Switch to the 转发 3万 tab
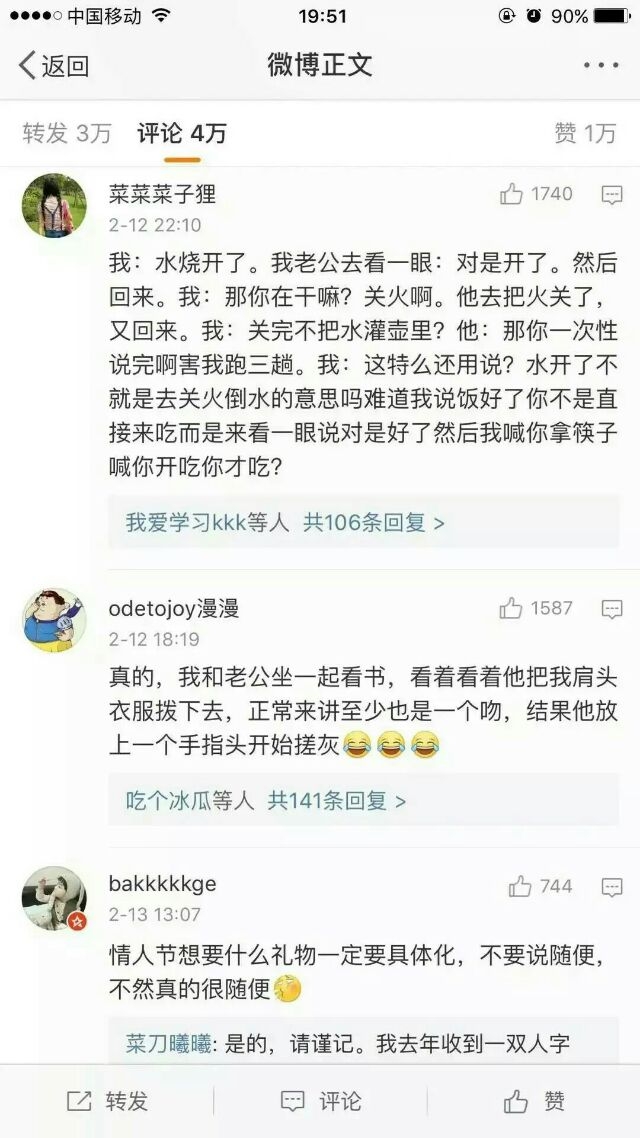The image size is (640, 1138). pyautogui.click(x=67, y=134)
